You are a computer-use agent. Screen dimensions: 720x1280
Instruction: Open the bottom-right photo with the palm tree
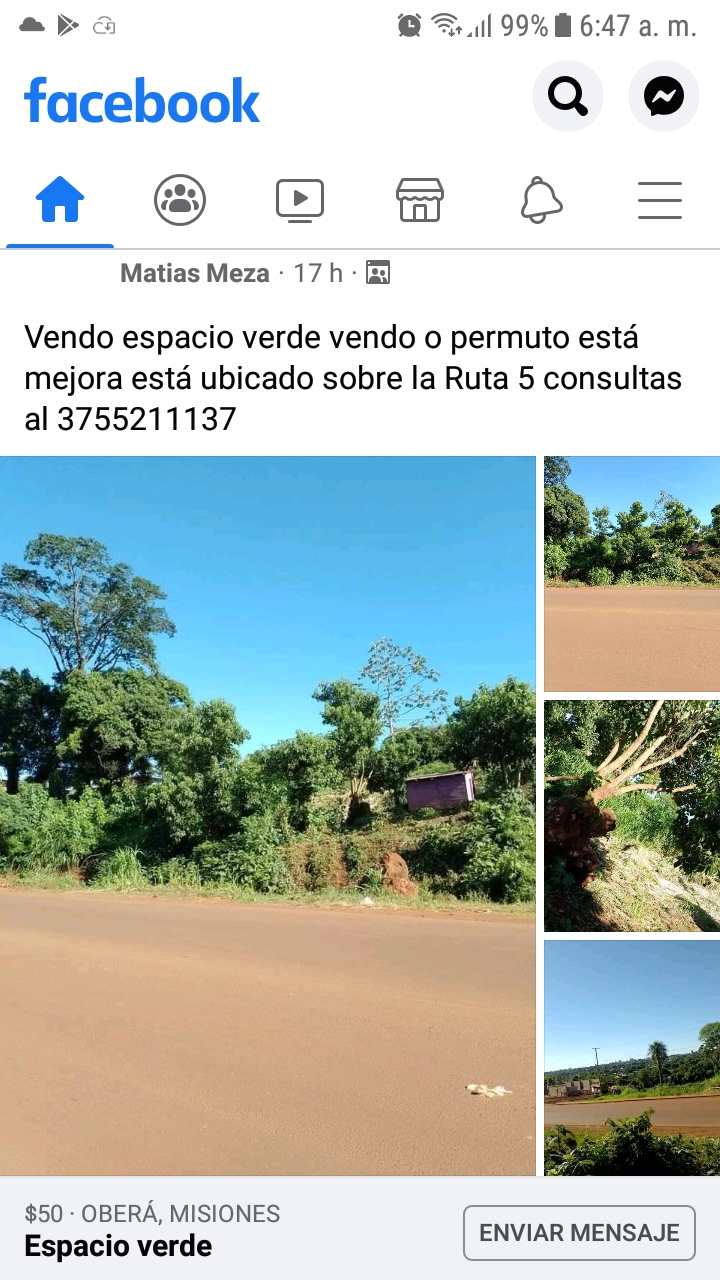(632, 1057)
